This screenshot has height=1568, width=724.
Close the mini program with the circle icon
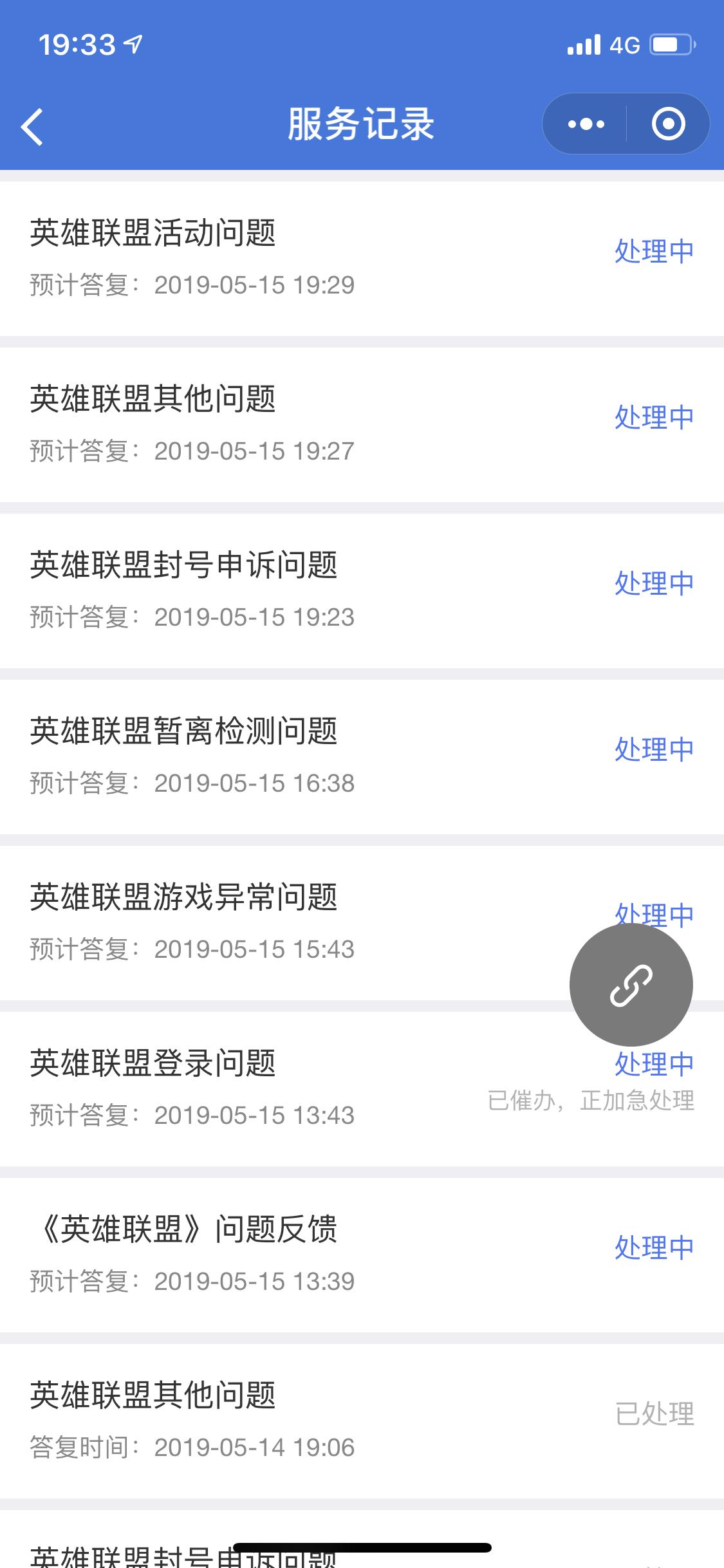point(668,124)
